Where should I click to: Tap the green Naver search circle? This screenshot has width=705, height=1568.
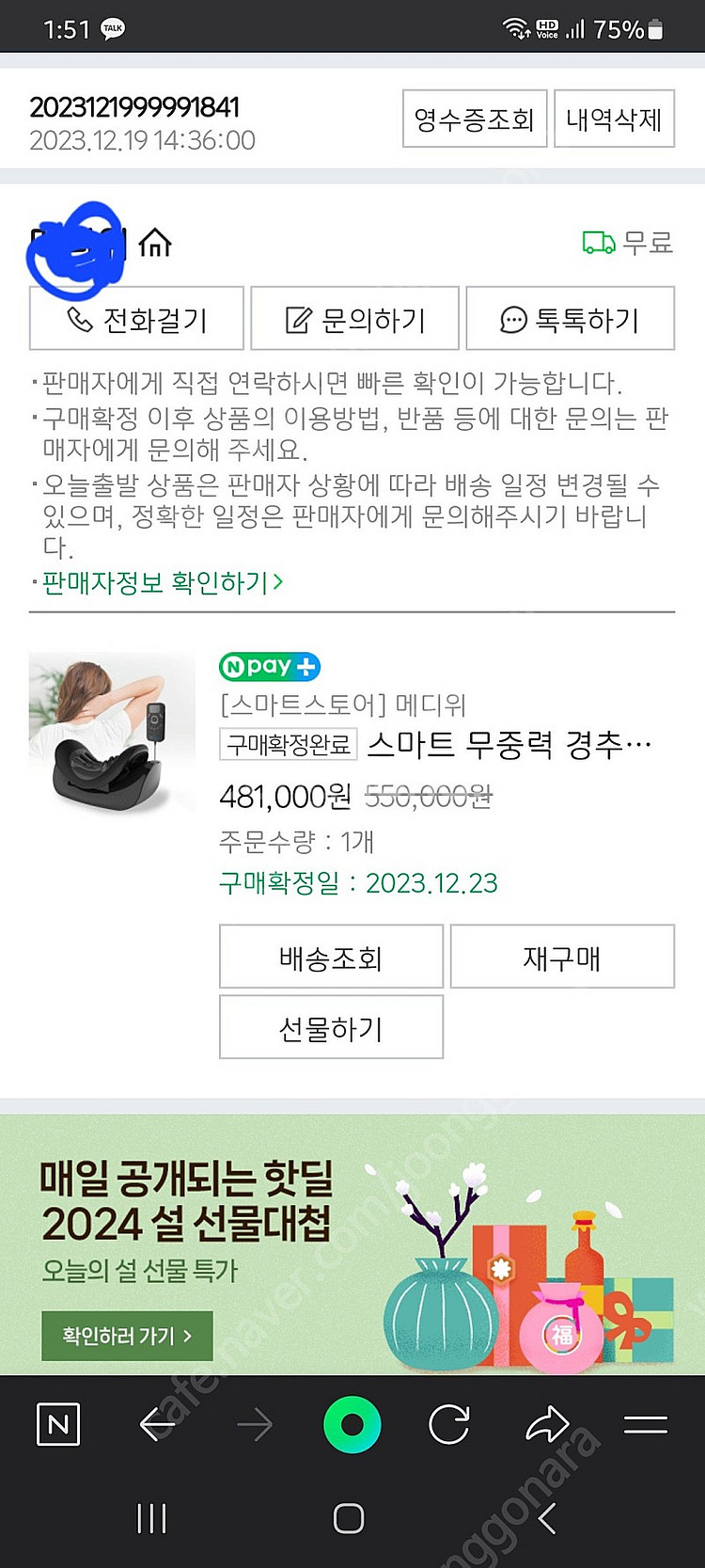coord(352,1425)
